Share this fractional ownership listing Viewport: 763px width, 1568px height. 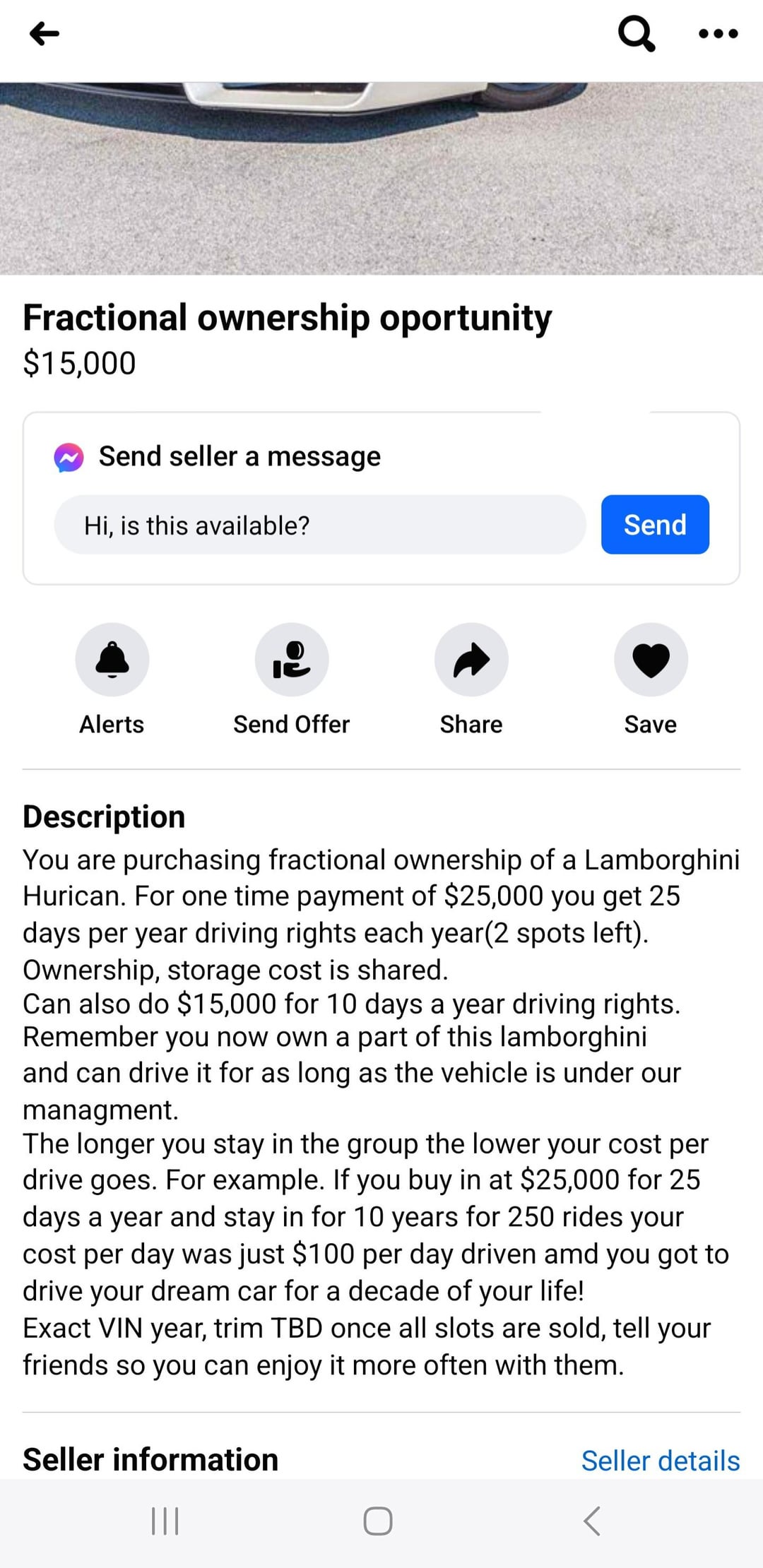click(x=471, y=660)
